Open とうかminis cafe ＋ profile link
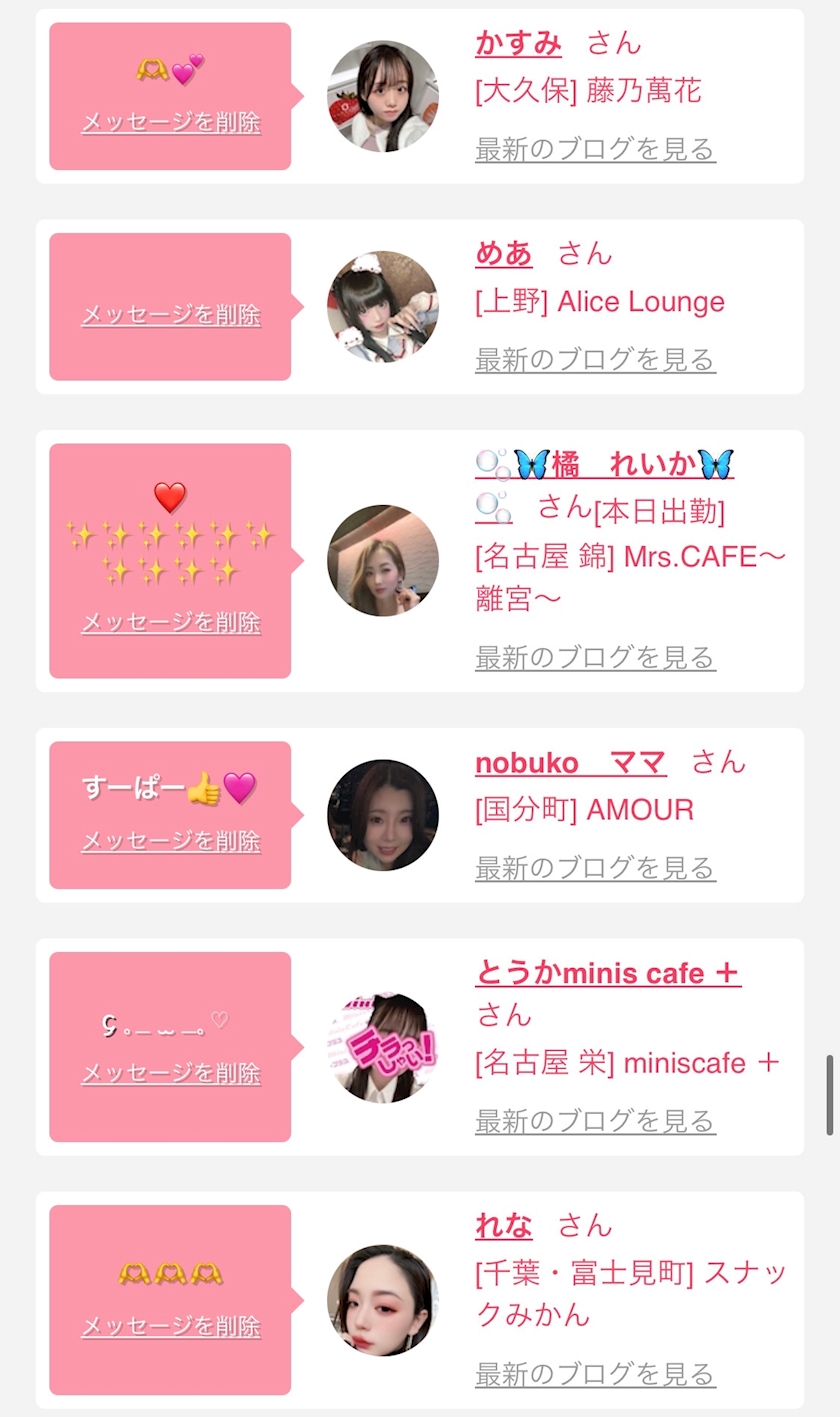Image resolution: width=840 pixels, height=1417 pixels. tap(608, 973)
